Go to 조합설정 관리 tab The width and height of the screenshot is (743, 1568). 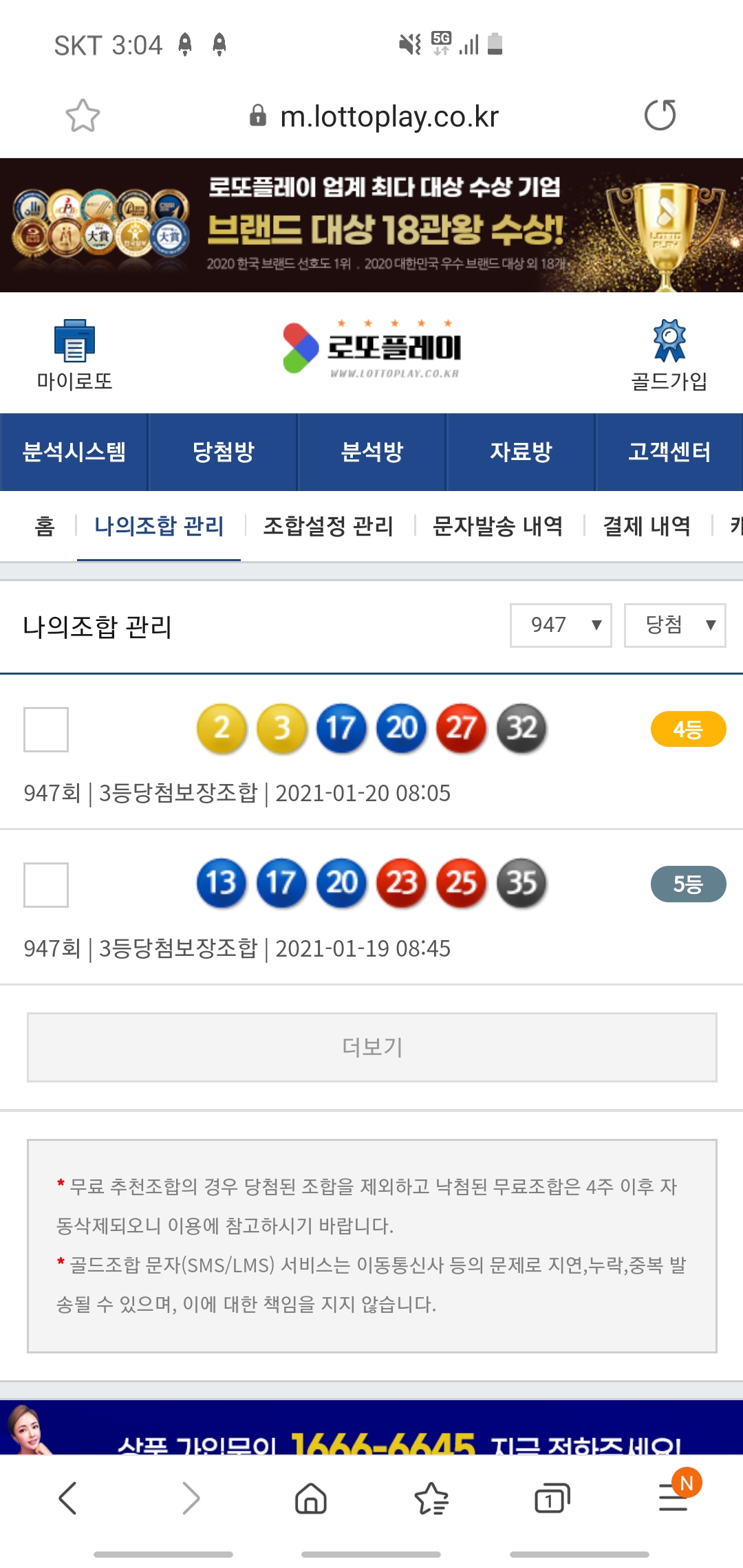point(328,526)
